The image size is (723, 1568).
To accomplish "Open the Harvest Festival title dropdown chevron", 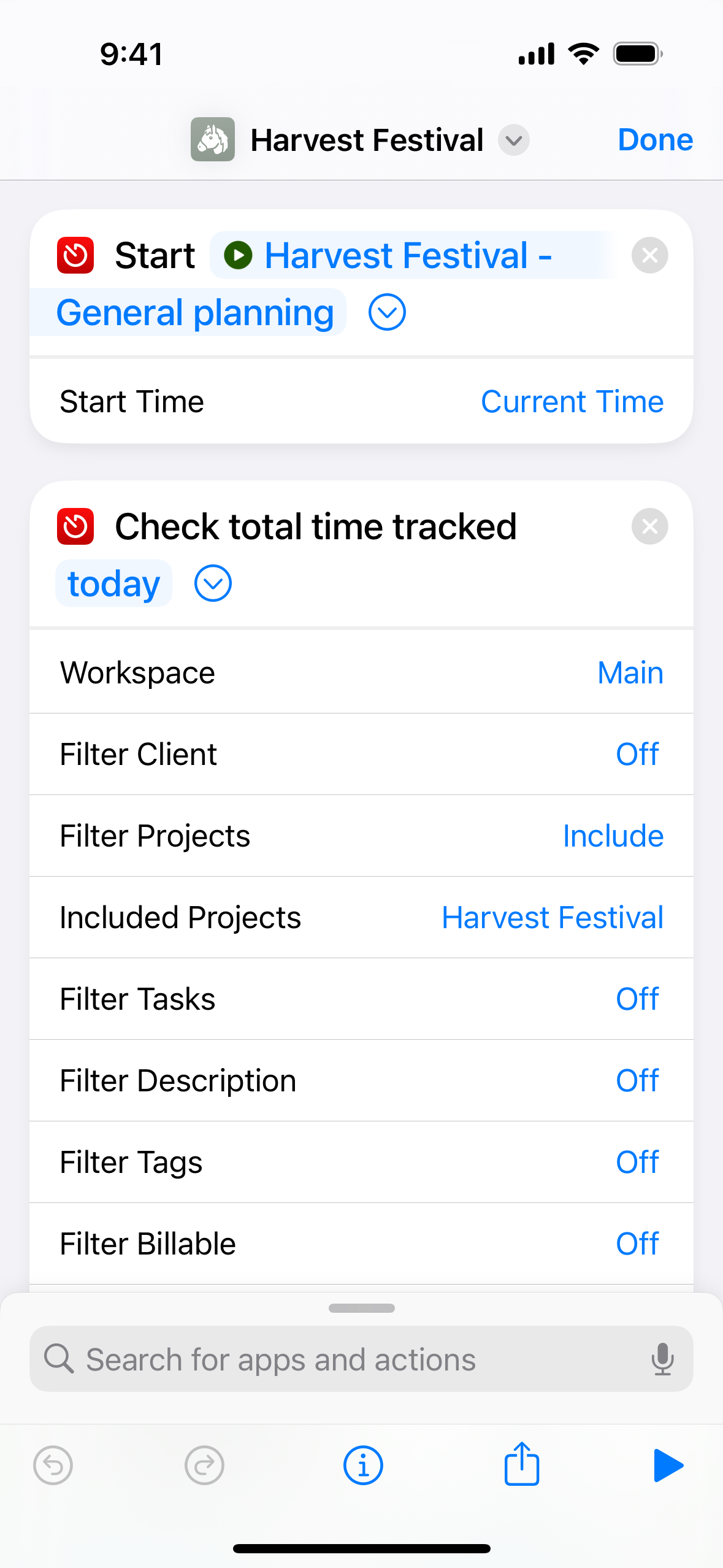I will coord(514,140).
